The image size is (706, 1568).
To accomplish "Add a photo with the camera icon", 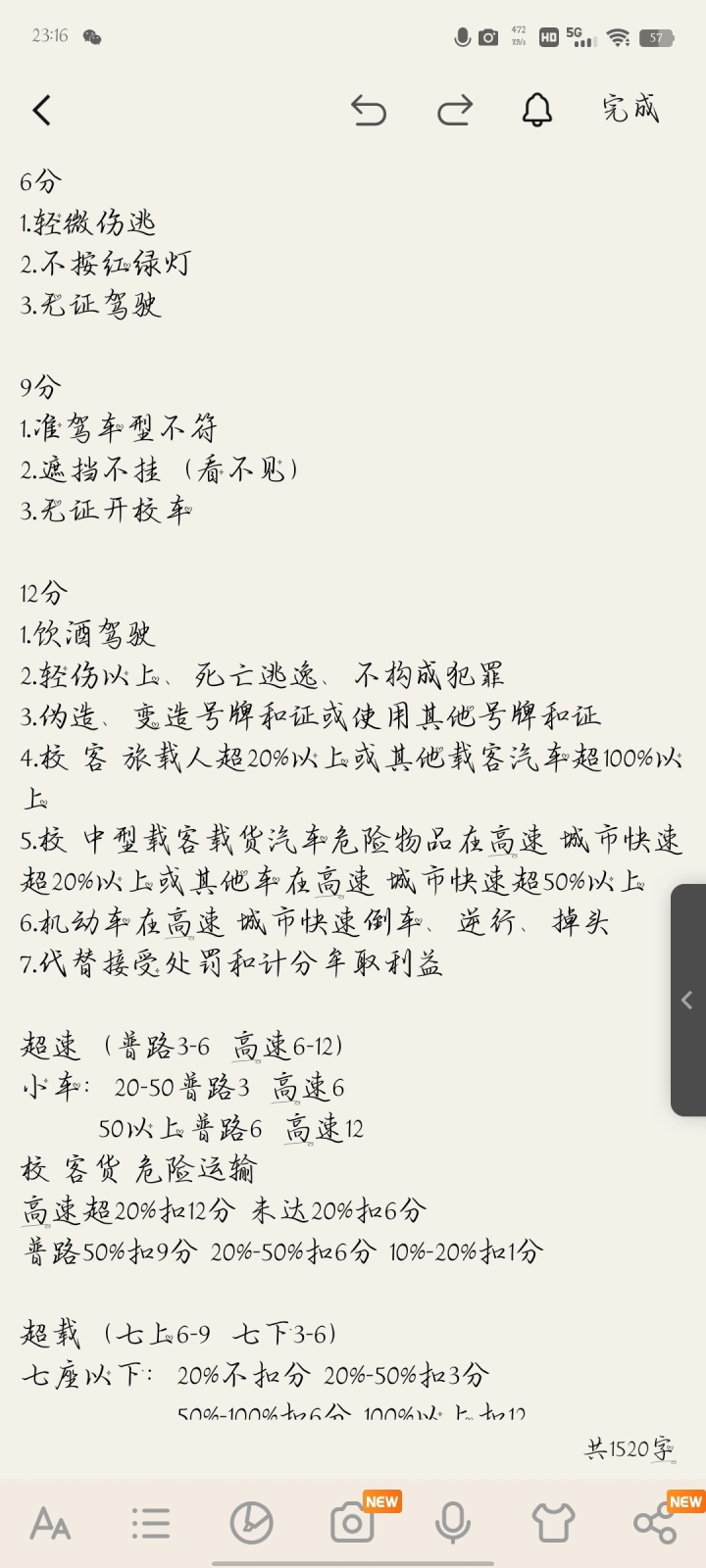I will (352, 1524).
